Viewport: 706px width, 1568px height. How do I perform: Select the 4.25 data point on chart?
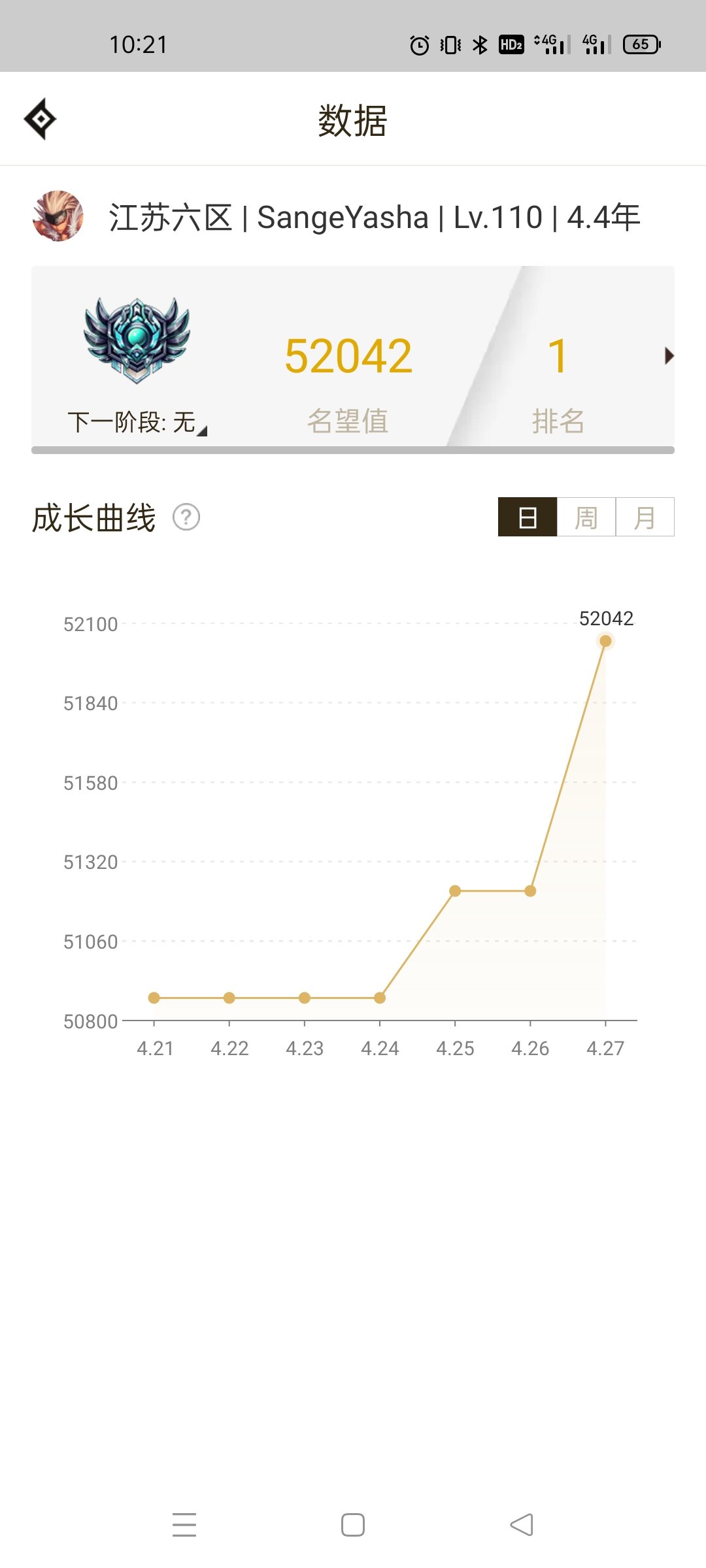coord(455,890)
